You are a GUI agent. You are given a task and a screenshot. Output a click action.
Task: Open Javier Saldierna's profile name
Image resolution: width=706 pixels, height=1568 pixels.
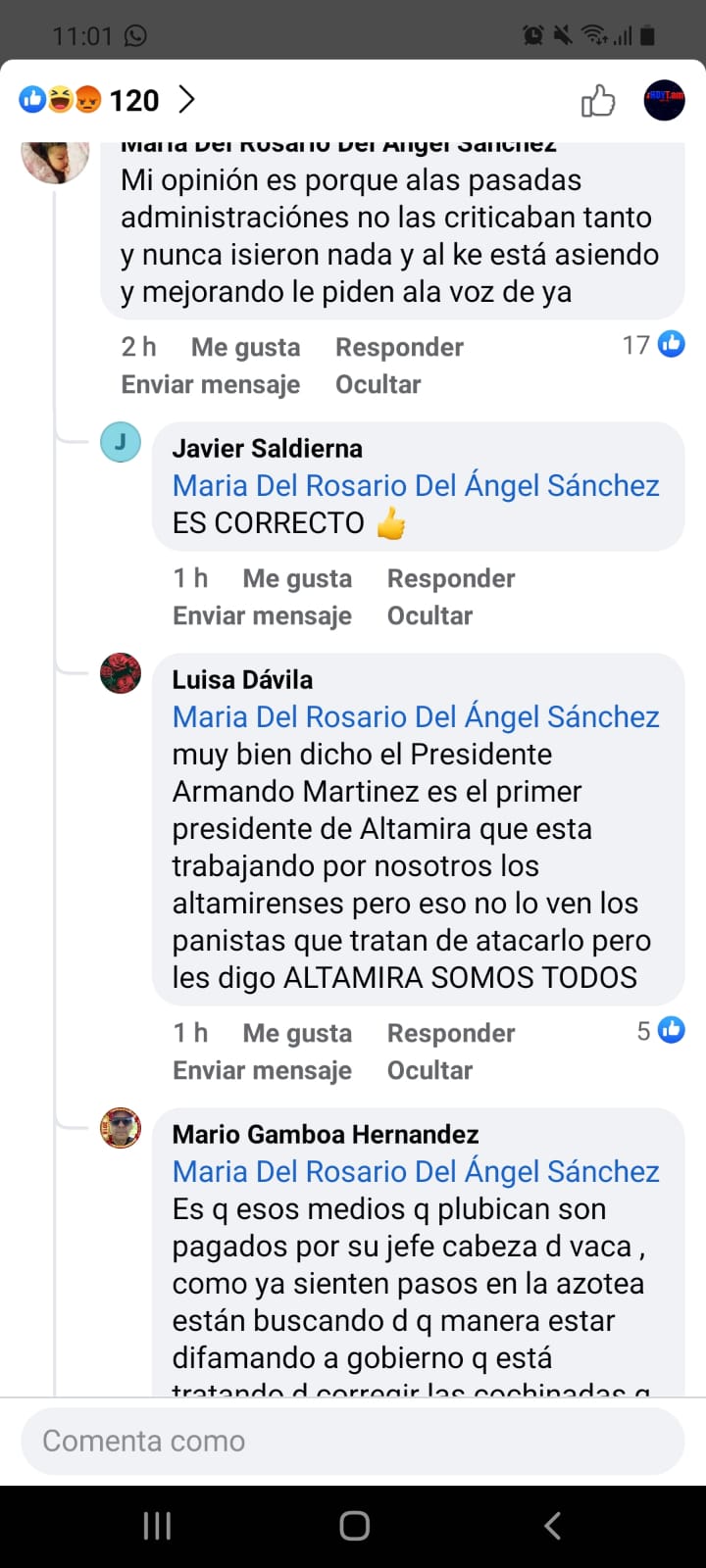[267, 449]
